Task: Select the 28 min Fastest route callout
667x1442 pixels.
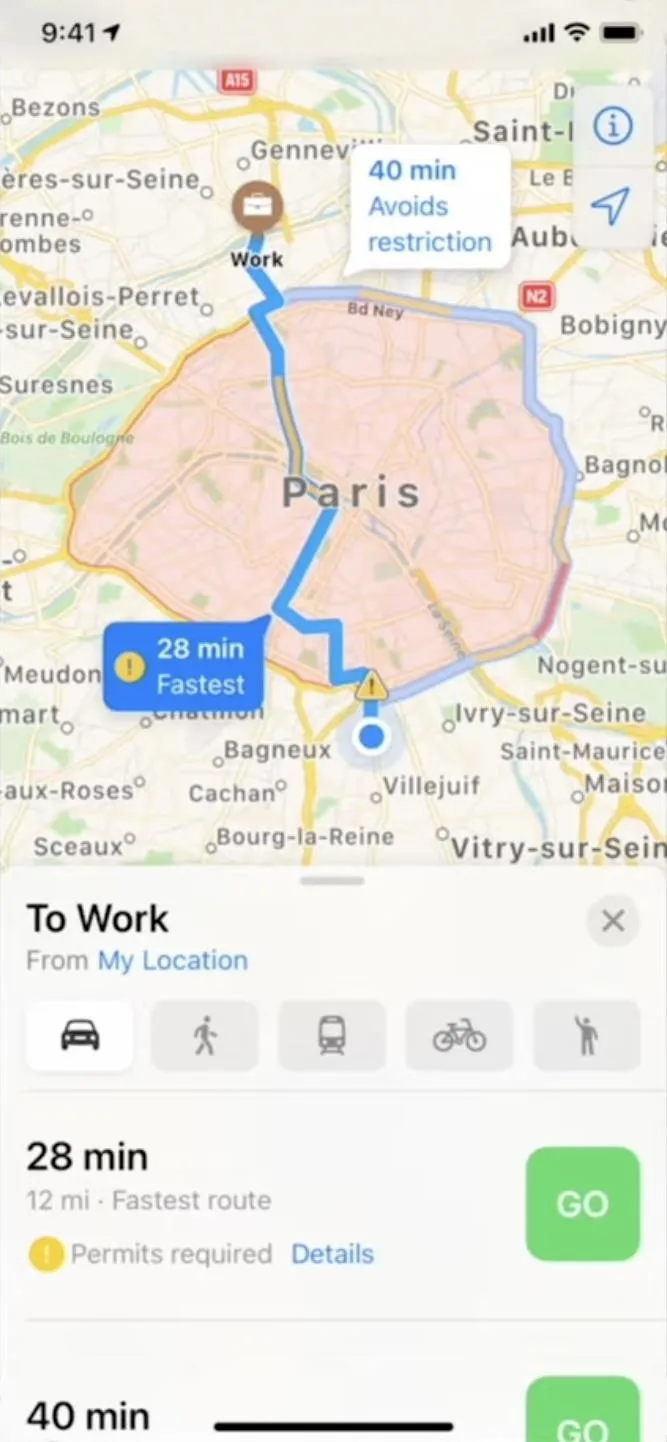Action: (186, 666)
